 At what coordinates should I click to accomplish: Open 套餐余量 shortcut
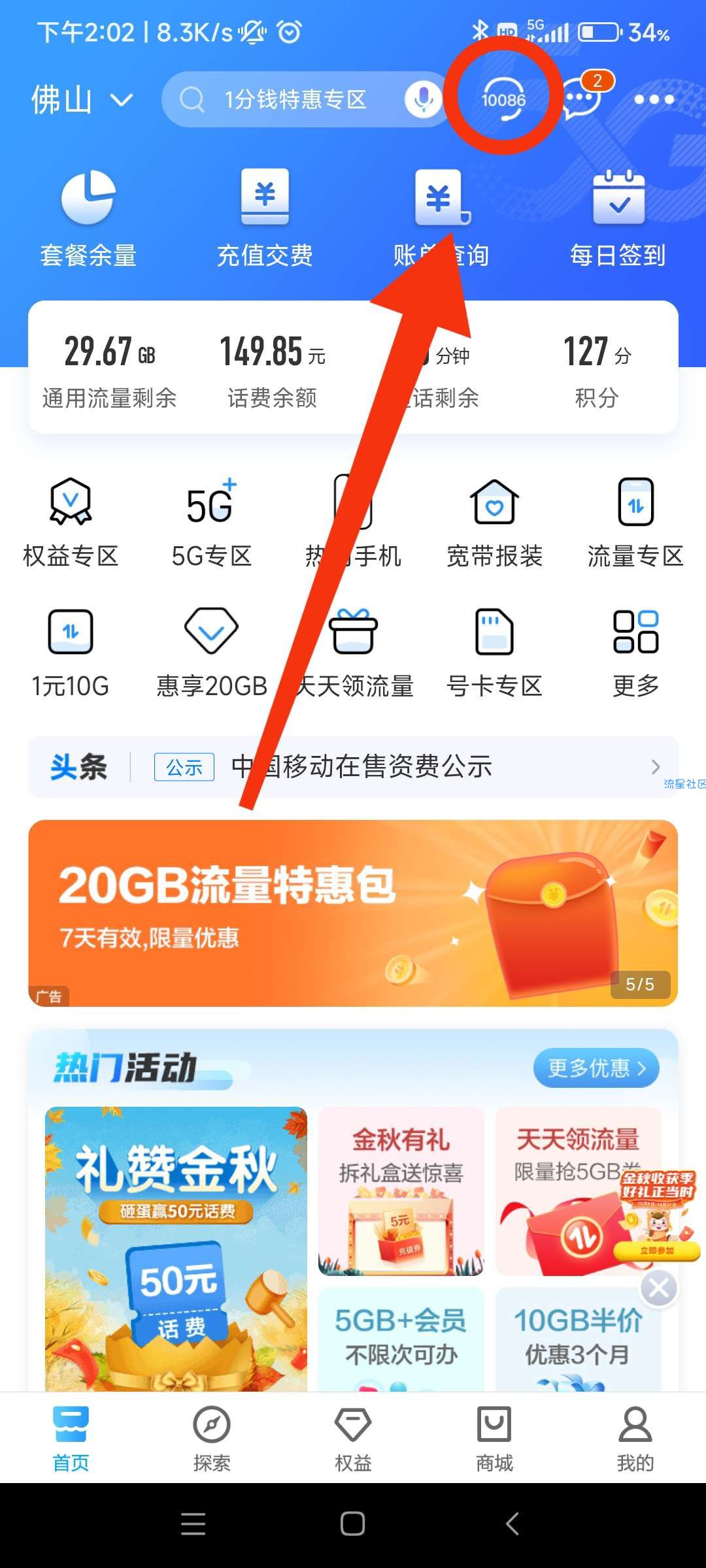(88, 219)
